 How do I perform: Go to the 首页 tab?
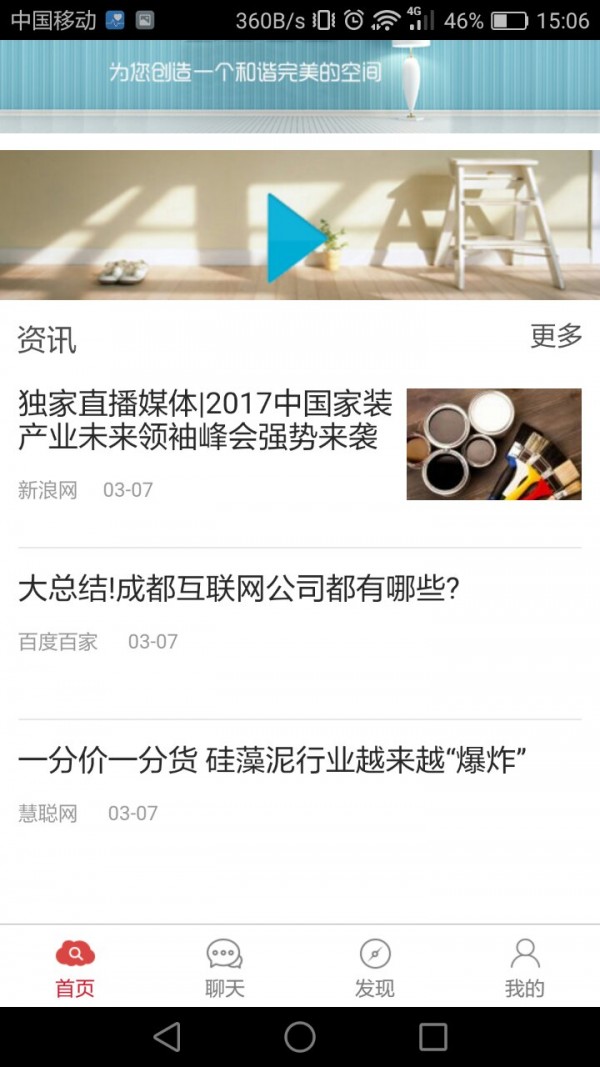click(75, 968)
